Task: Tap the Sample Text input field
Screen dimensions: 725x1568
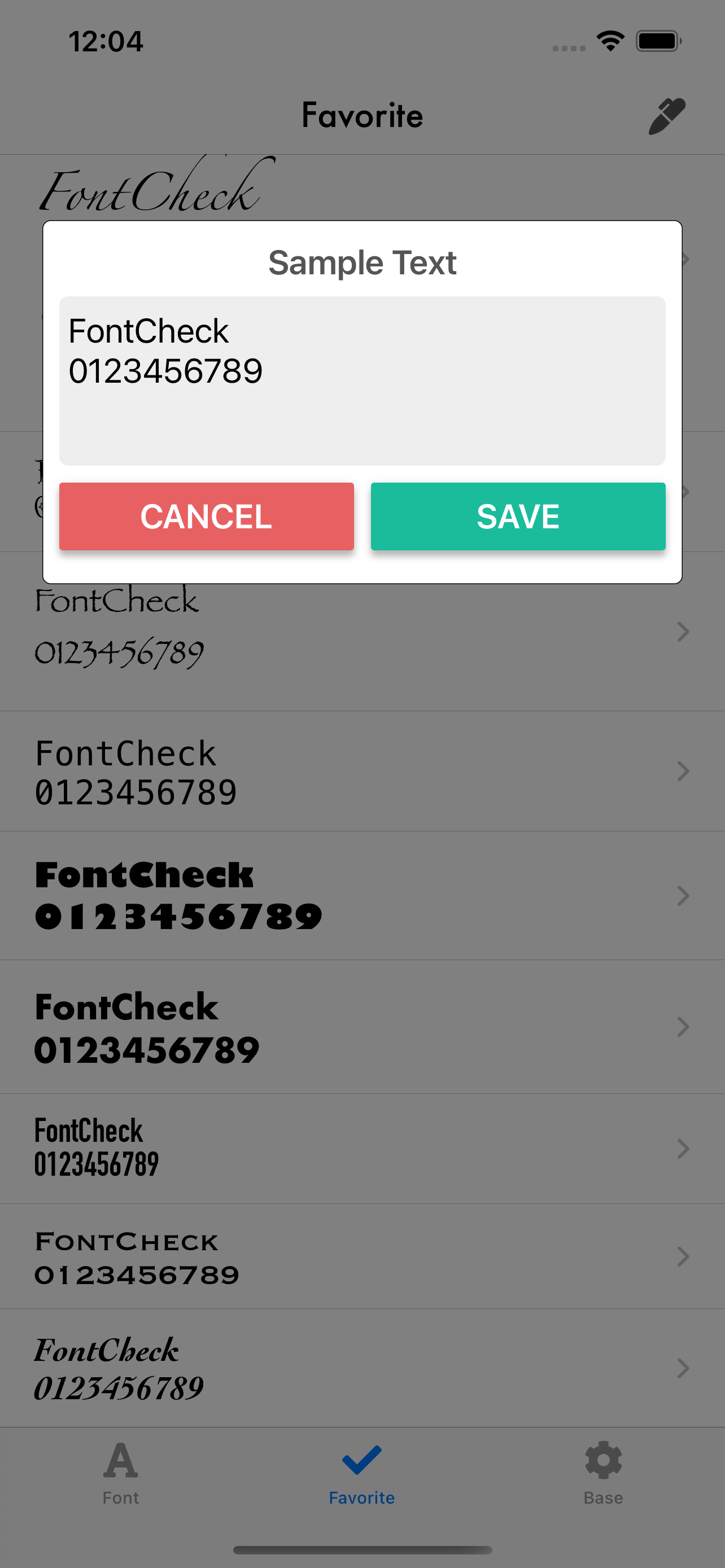Action: [x=362, y=379]
